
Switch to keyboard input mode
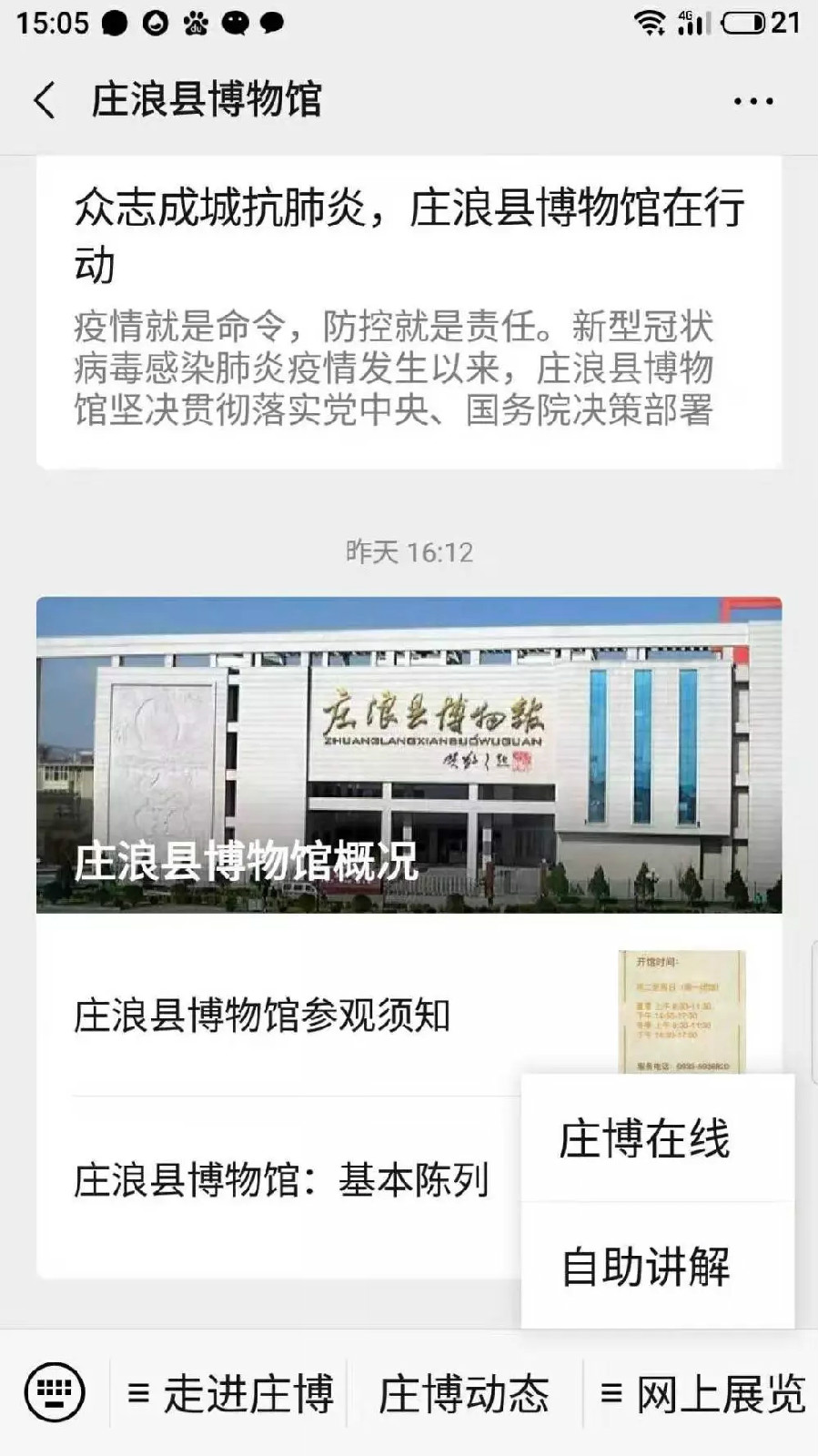55,1392
